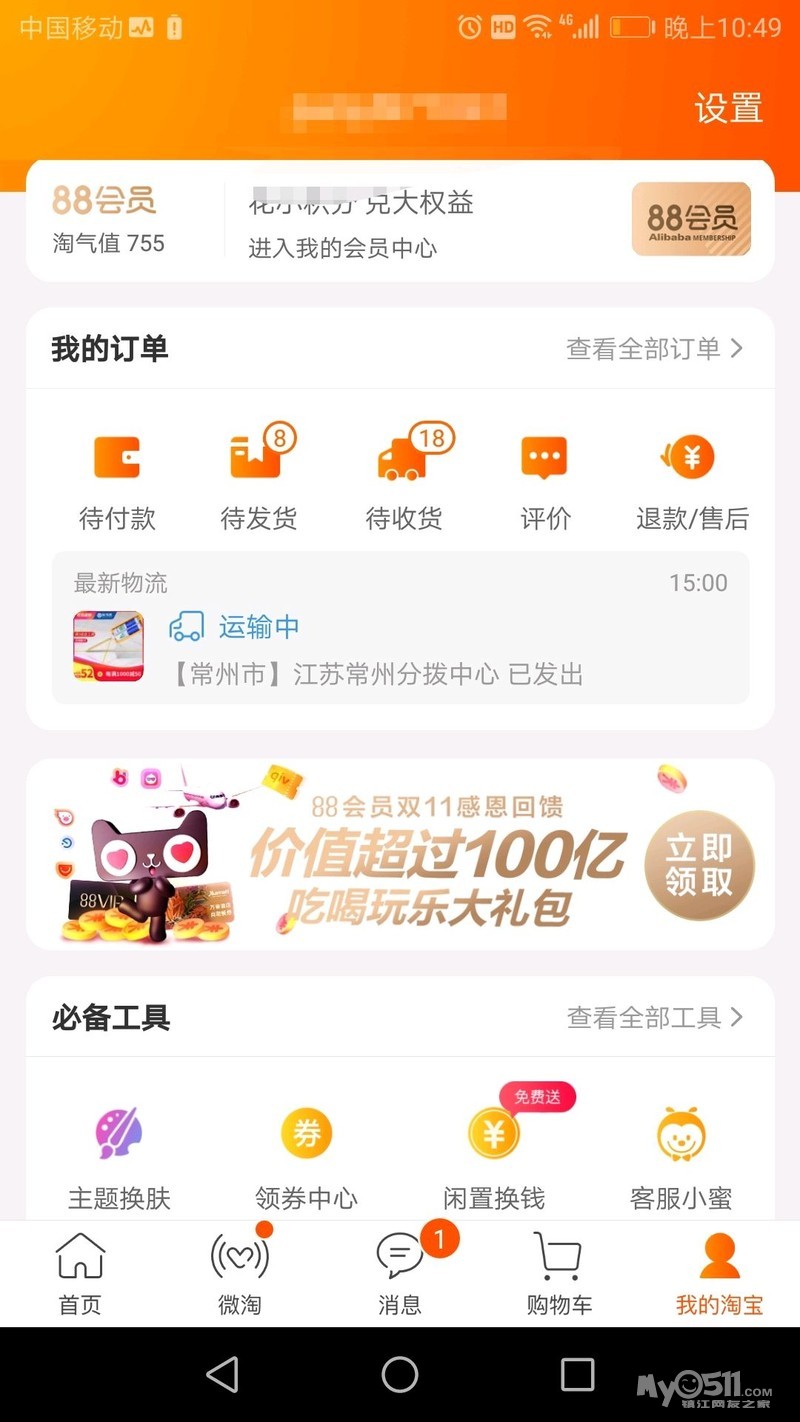Switch to the 购物车 tab
800x1422 pixels.
click(x=559, y=1273)
